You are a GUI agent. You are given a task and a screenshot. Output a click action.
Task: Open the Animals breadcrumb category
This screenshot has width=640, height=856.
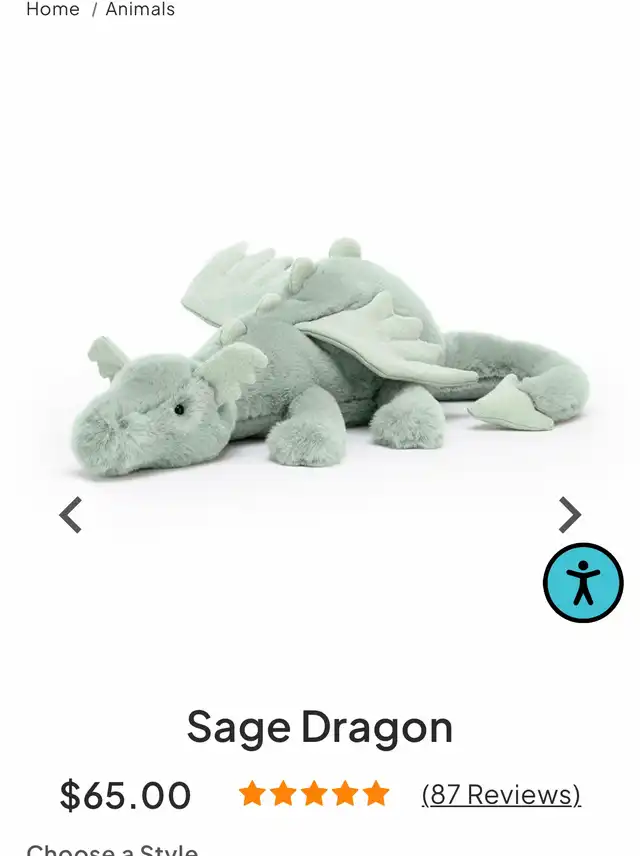click(x=140, y=10)
